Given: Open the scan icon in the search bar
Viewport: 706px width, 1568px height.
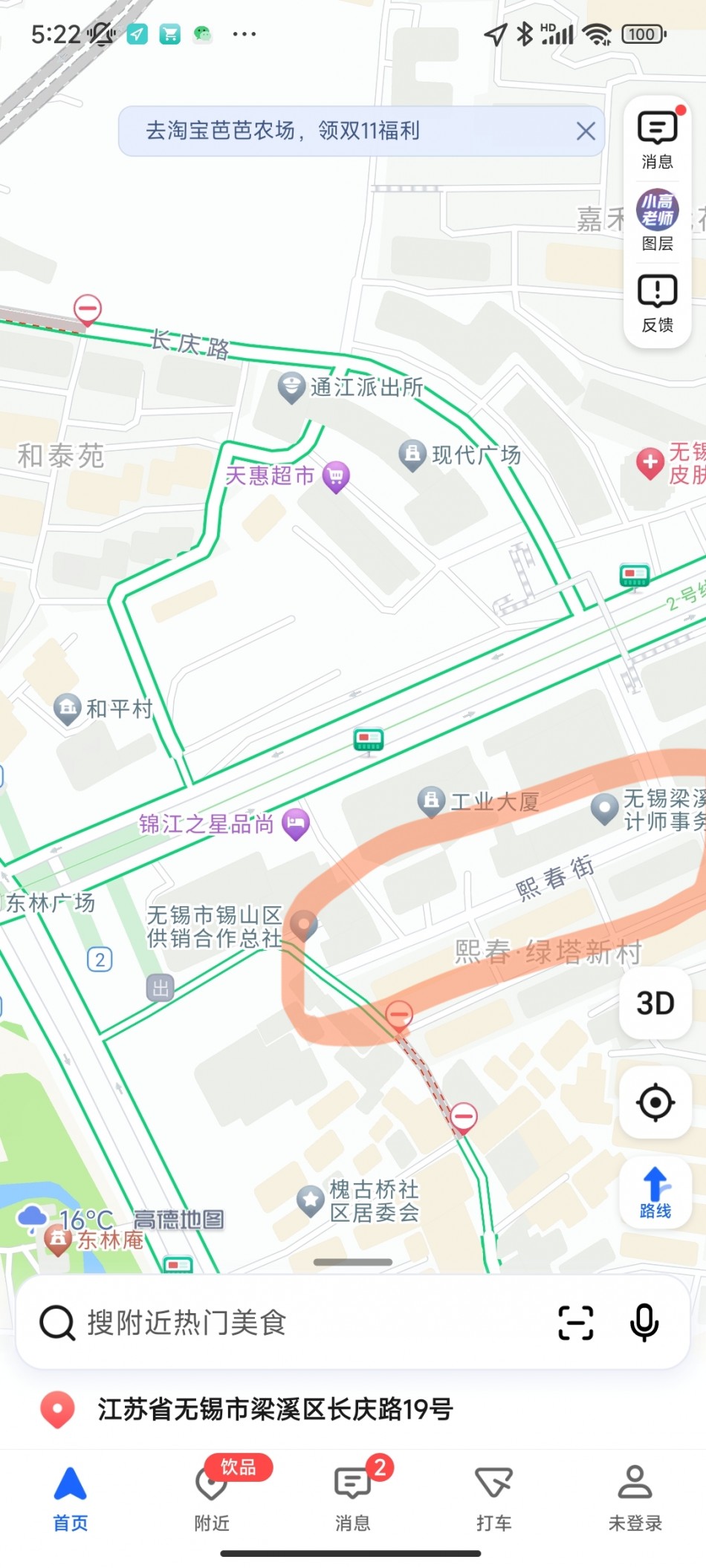Looking at the screenshot, I should click(x=575, y=1323).
